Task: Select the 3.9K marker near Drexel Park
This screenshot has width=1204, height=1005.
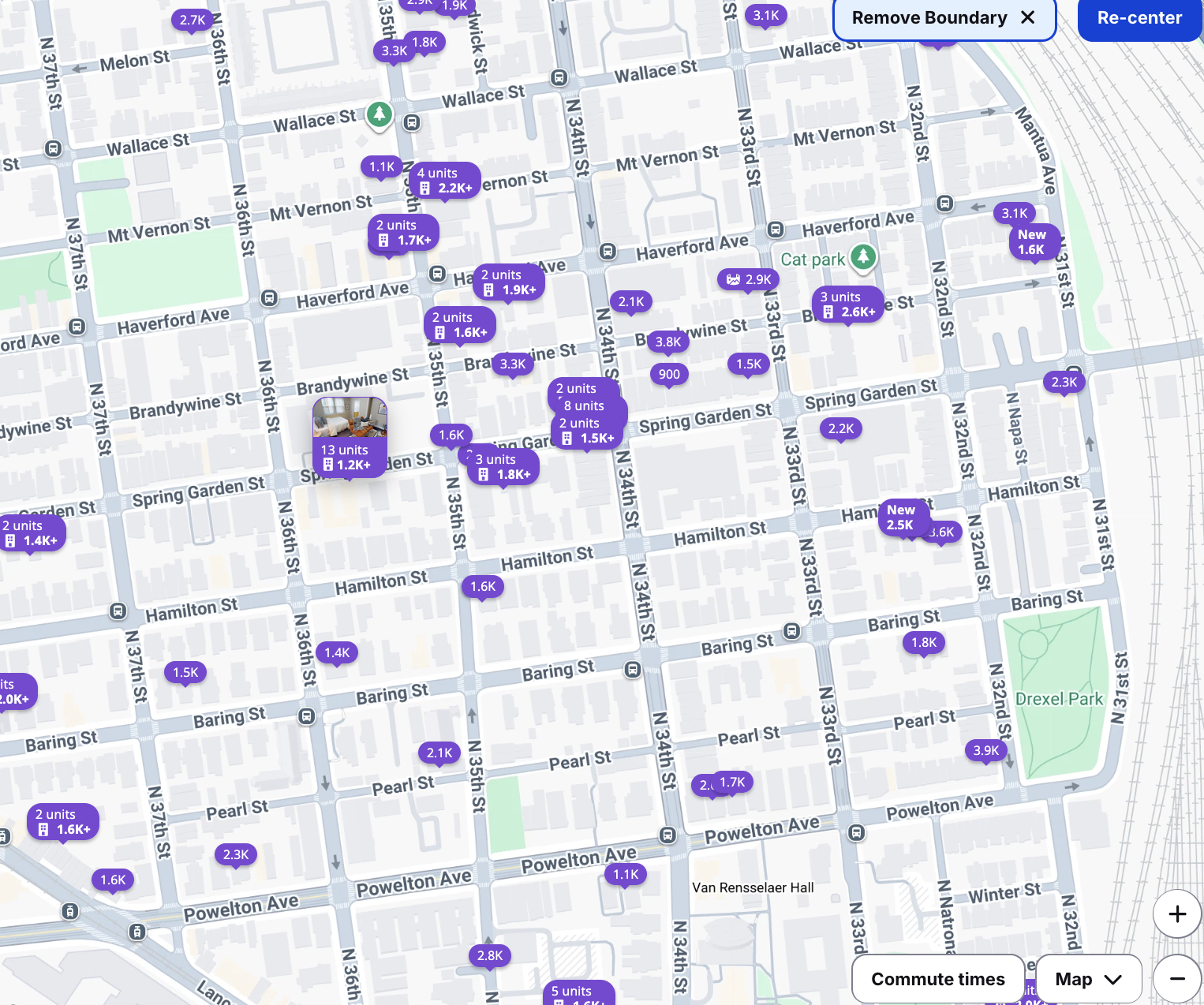Action: click(986, 750)
